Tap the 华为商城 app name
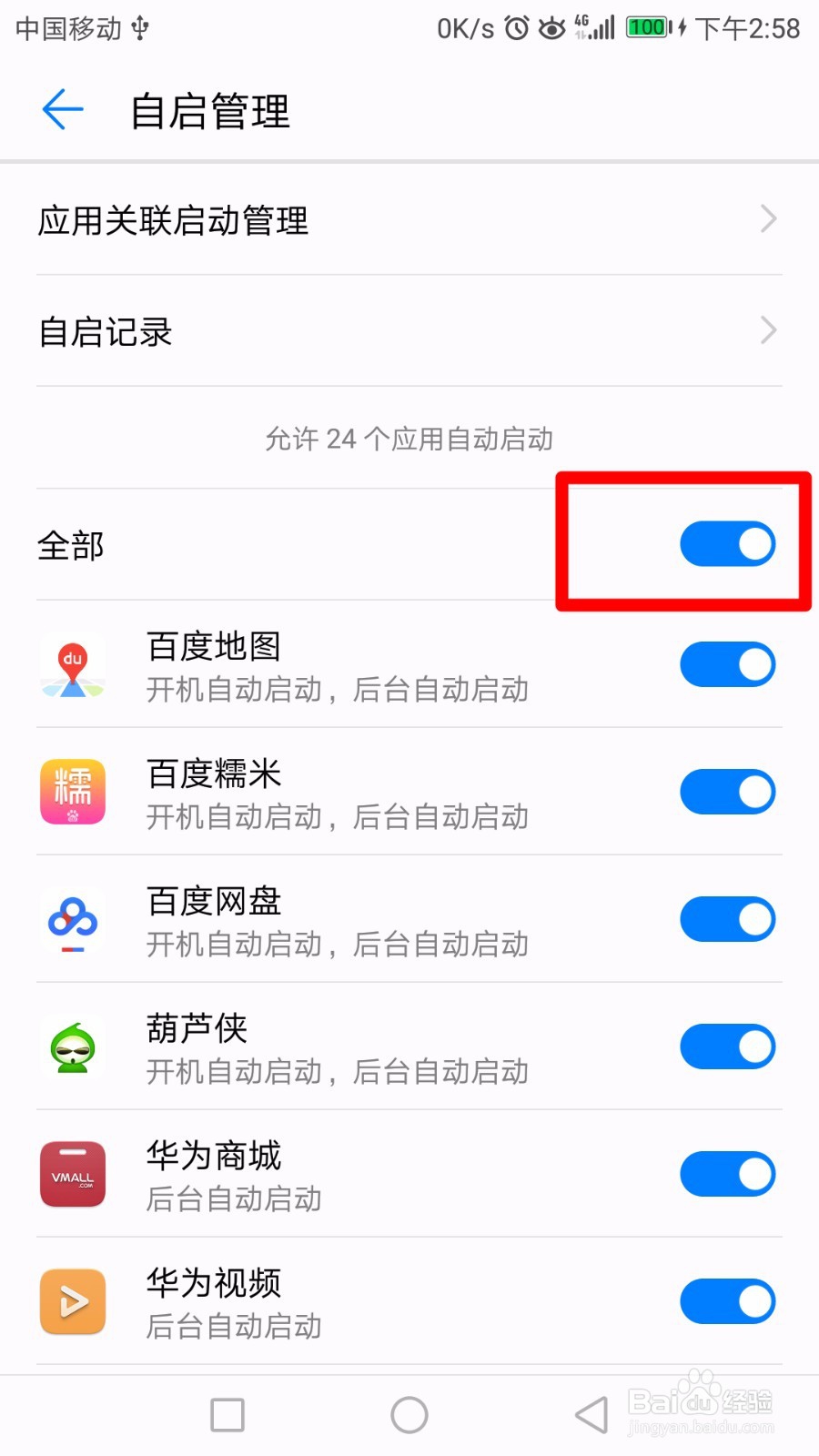This screenshot has width=819, height=1456. point(215,1157)
